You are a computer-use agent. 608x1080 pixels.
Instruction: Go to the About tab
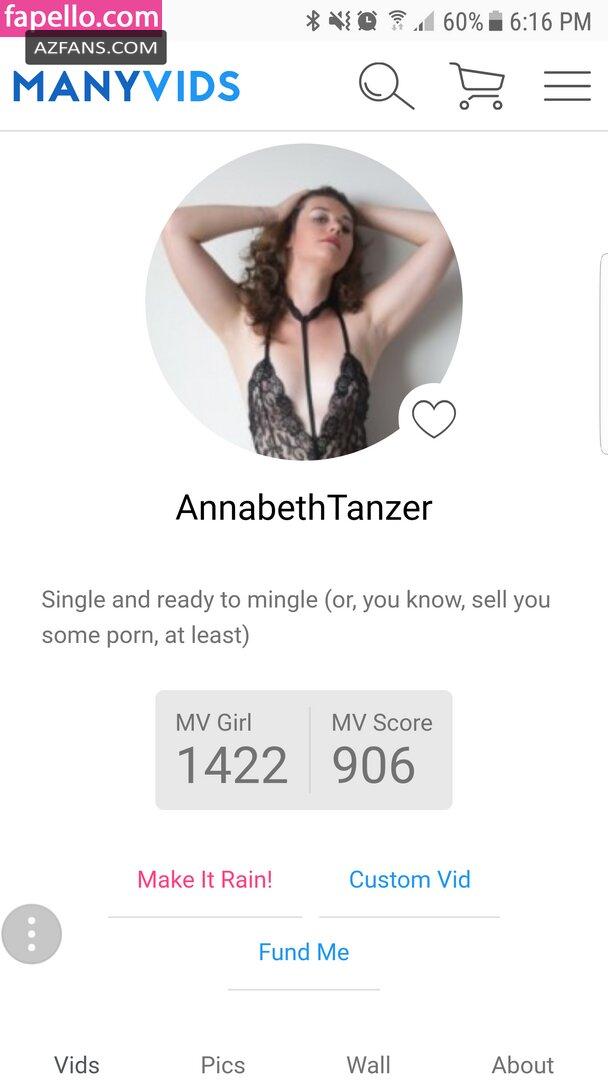[x=522, y=1065]
